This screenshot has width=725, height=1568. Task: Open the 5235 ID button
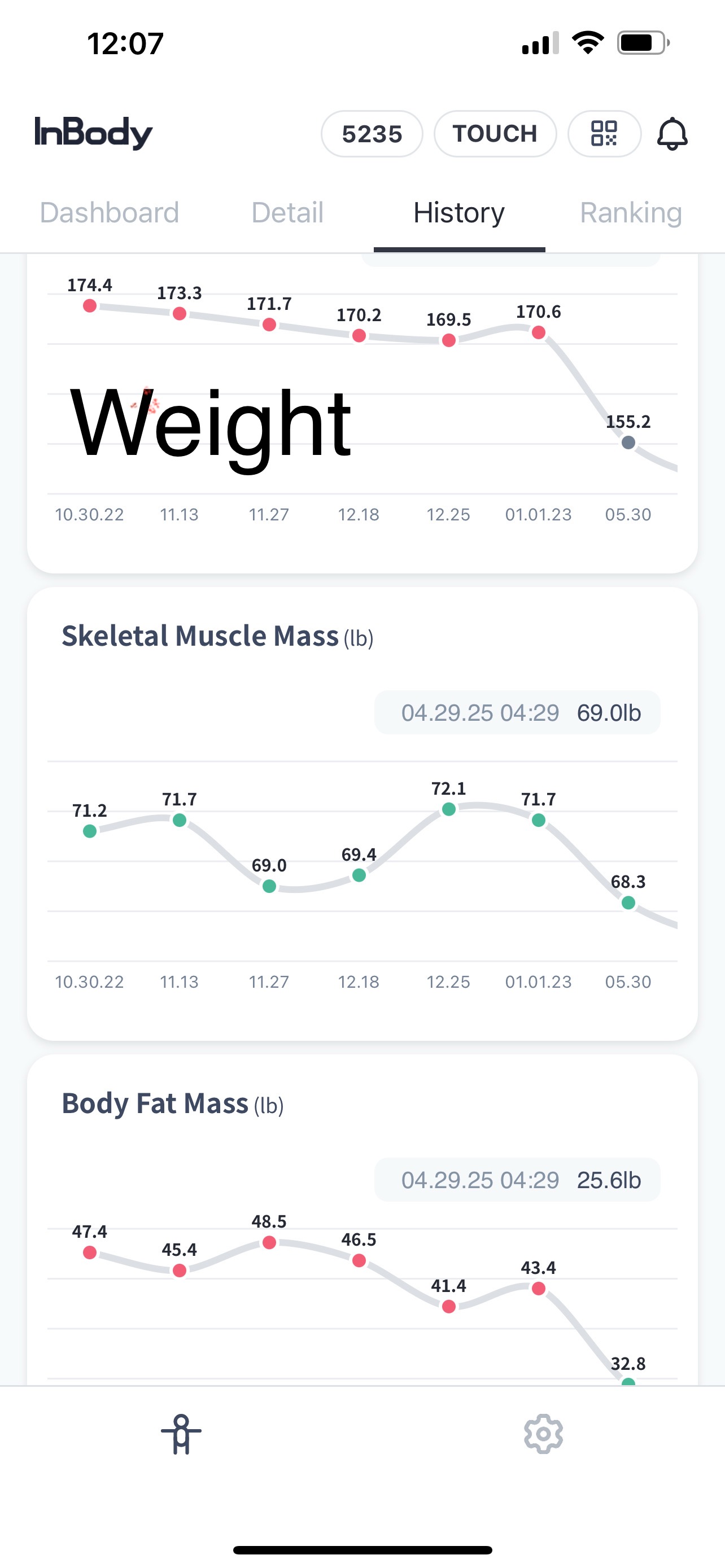point(372,134)
